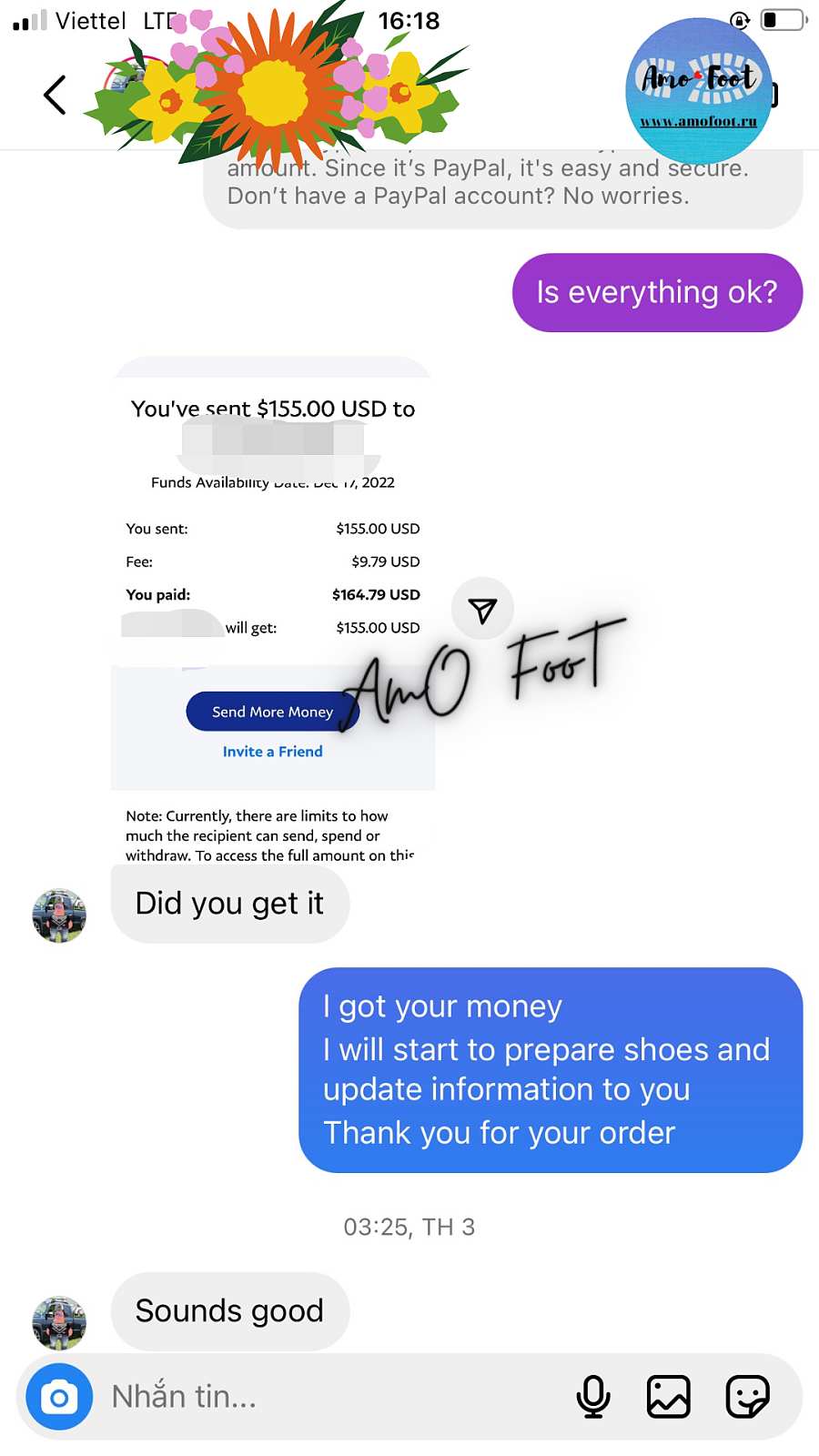Forward the PayPal receipt image
The width and height of the screenshot is (819, 1456).
(482, 610)
